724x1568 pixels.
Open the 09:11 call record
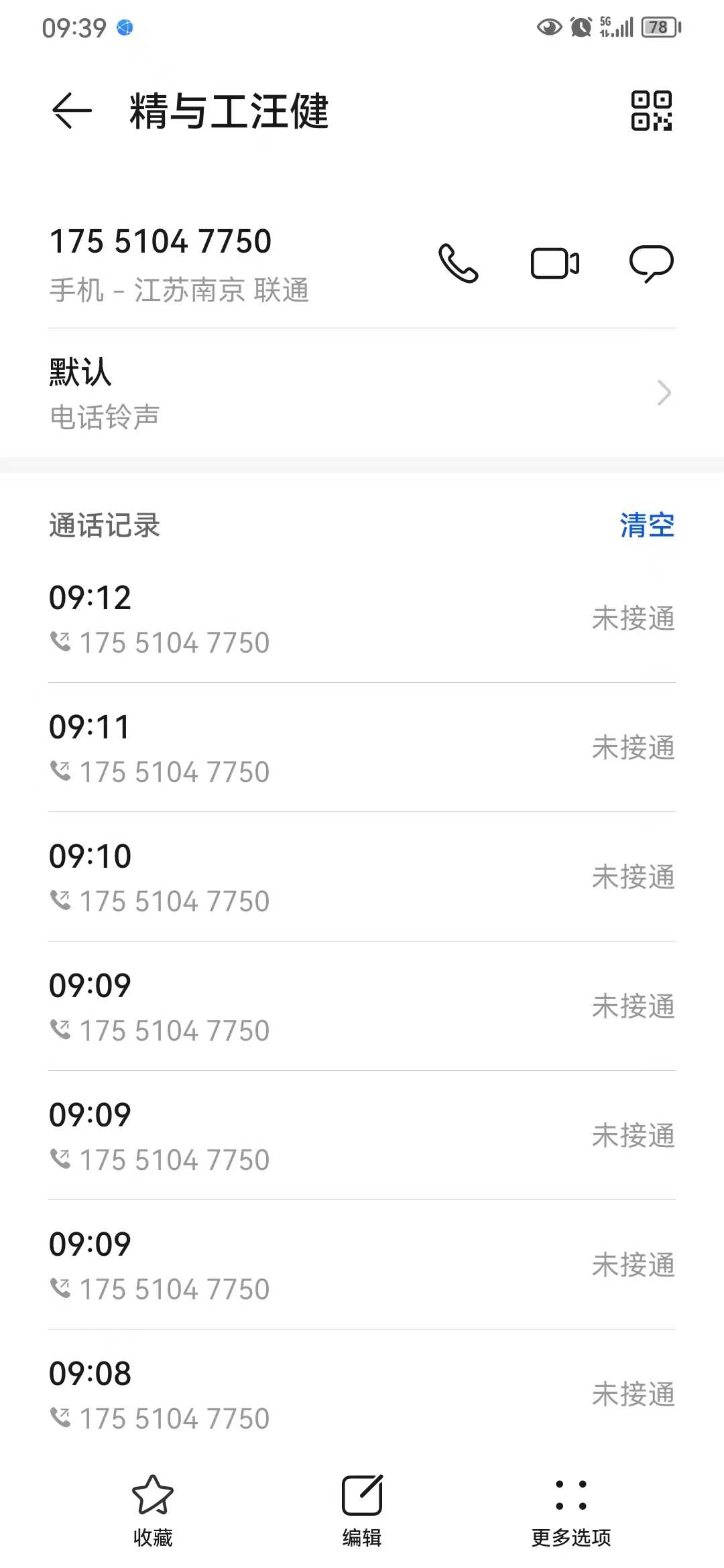pyautogui.click(x=362, y=748)
